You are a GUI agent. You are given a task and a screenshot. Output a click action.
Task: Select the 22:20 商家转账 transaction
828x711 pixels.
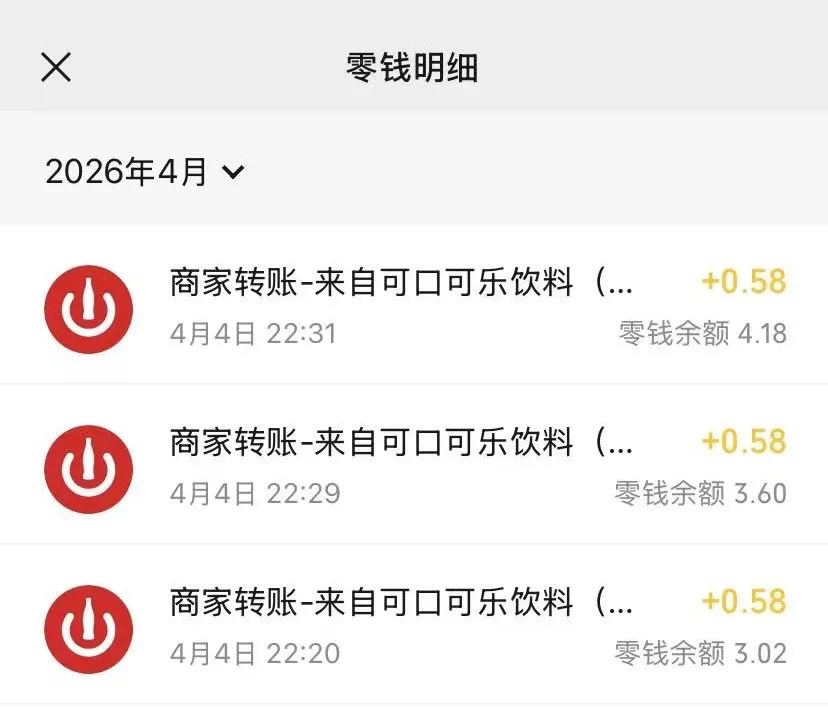click(x=414, y=625)
